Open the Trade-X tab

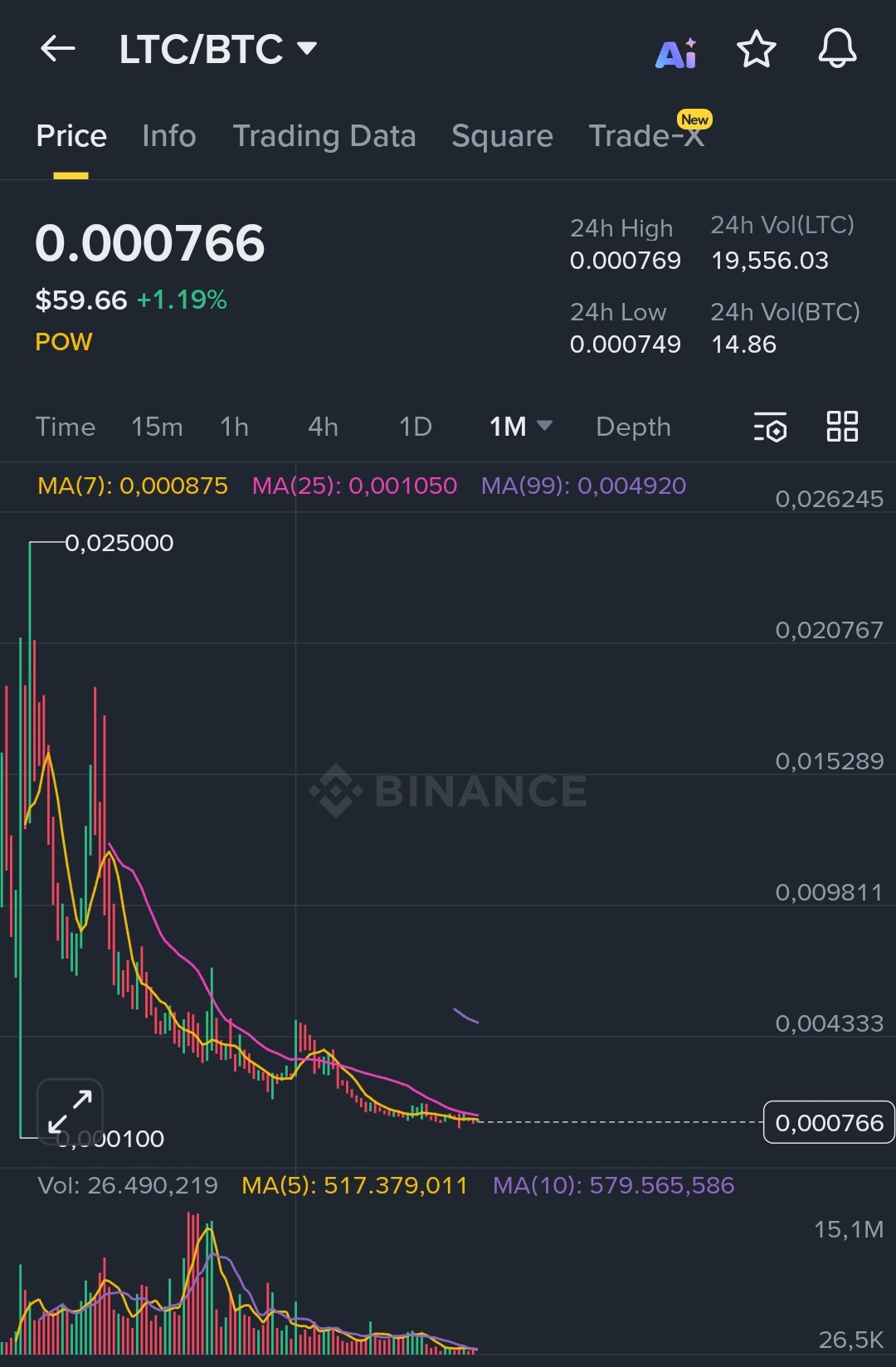click(646, 136)
